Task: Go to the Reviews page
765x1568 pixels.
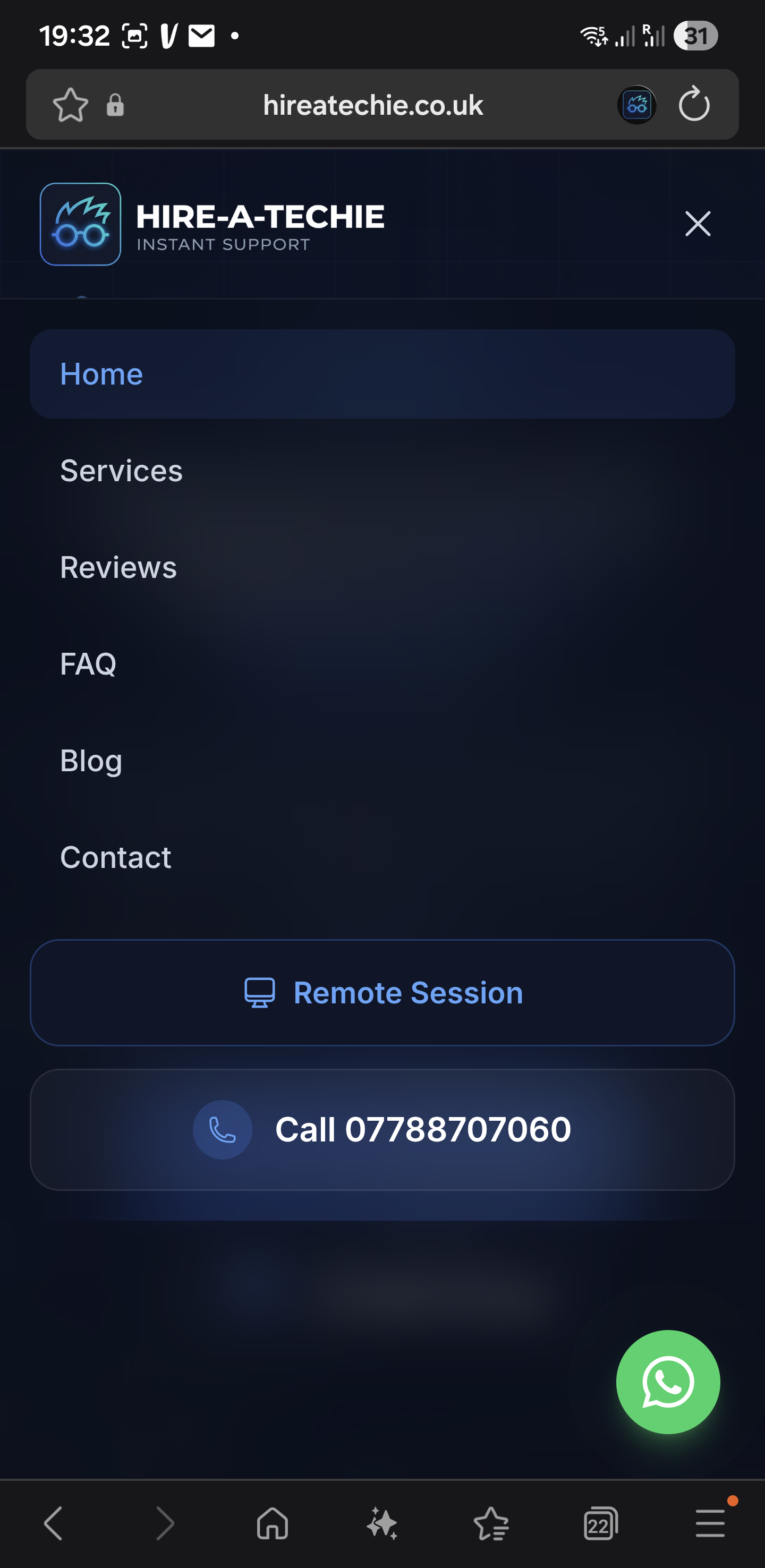Action: (x=118, y=567)
